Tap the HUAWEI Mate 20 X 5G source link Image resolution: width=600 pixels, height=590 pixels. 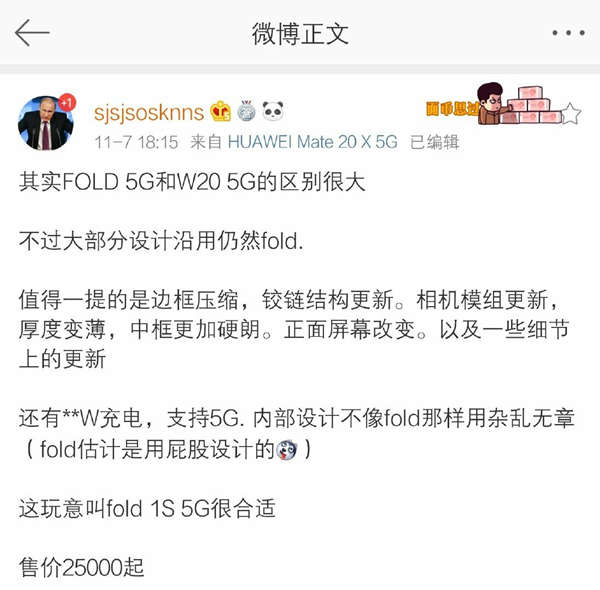[312, 142]
